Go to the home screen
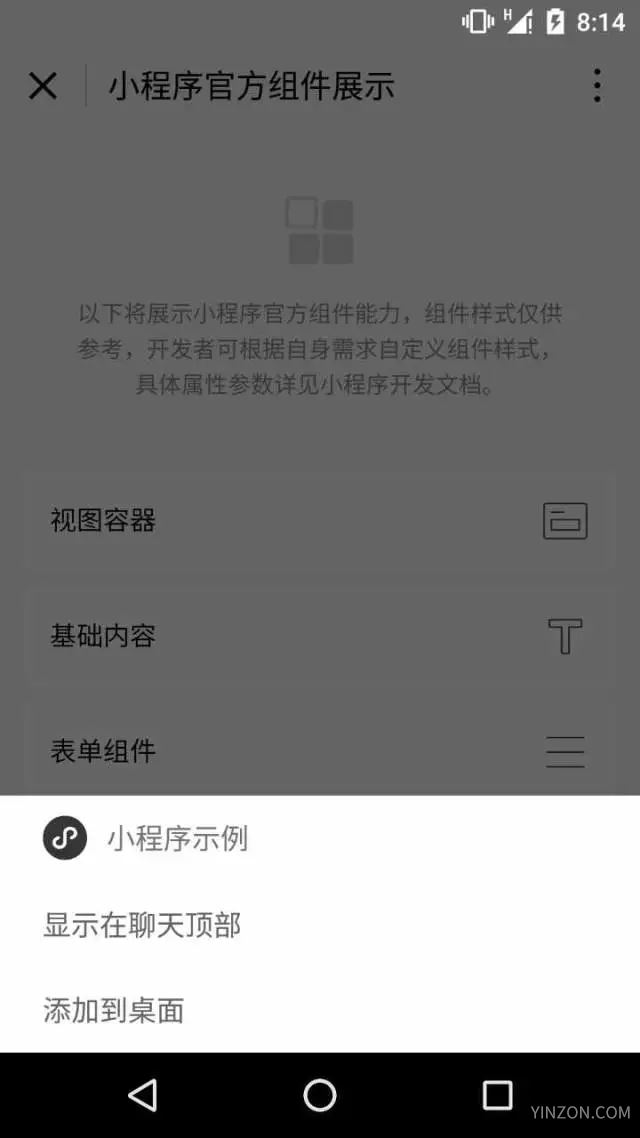640x1138 pixels. click(320, 1095)
